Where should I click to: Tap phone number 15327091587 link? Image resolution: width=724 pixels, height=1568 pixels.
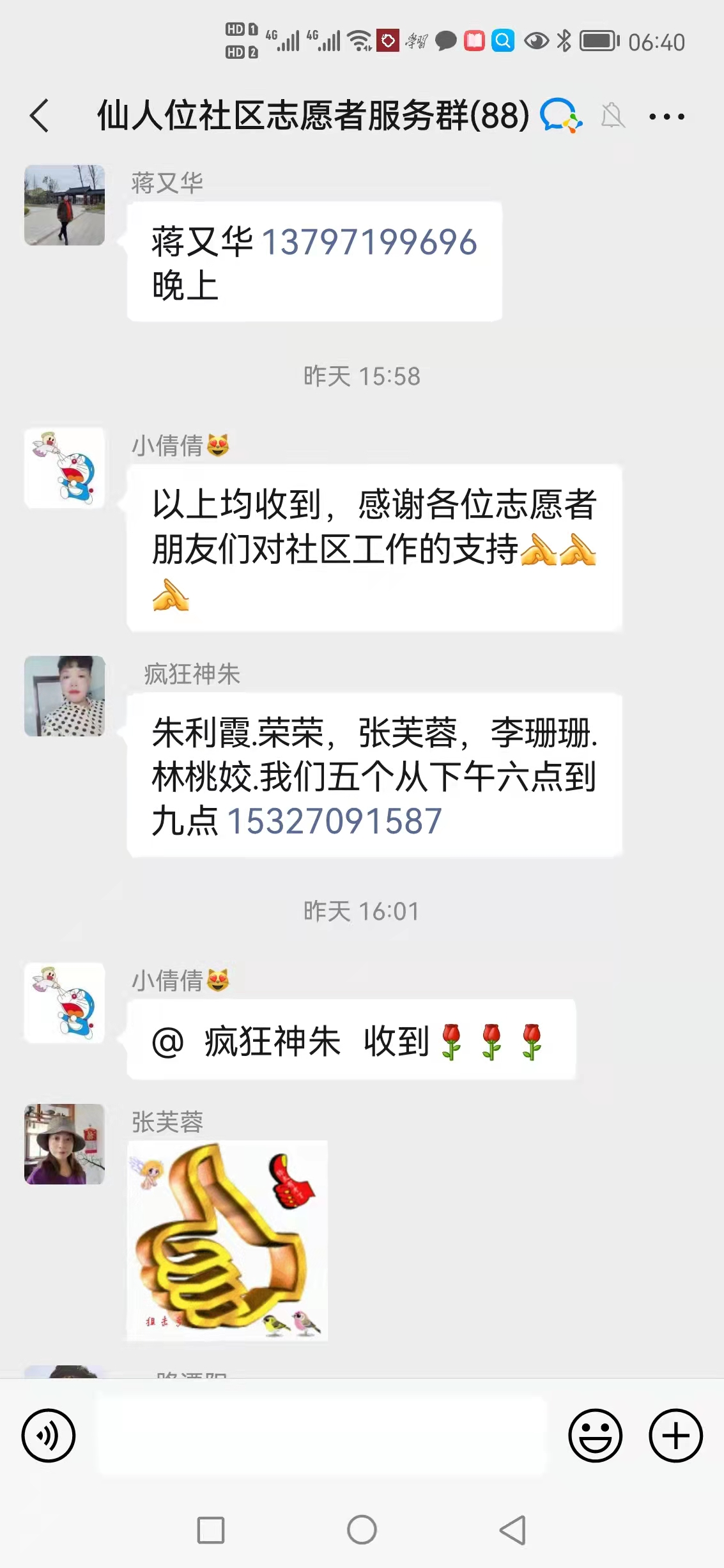(x=334, y=821)
